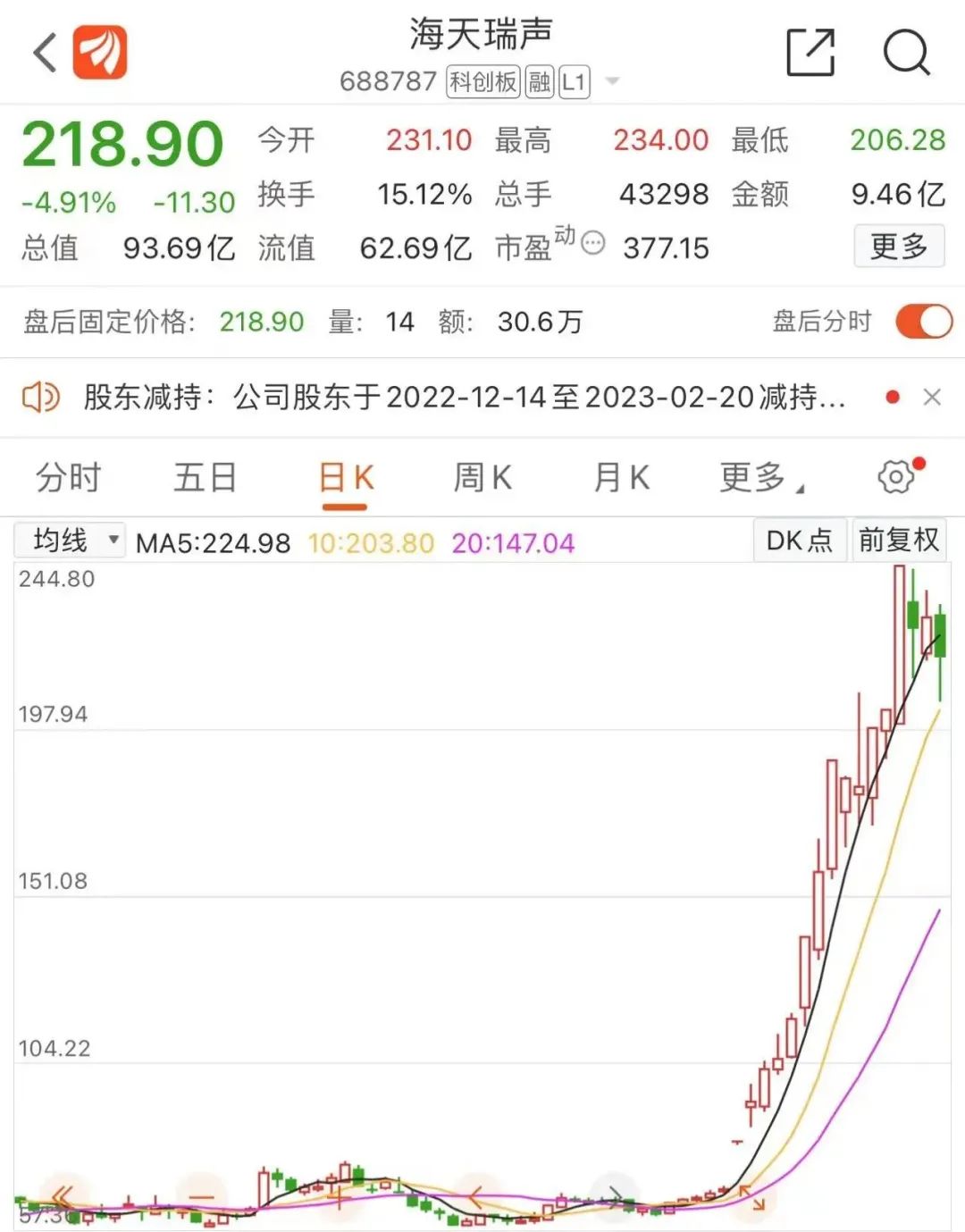Open chart settings gear
The height and width of the screenshot is (1232, 965).
point(896,477)
